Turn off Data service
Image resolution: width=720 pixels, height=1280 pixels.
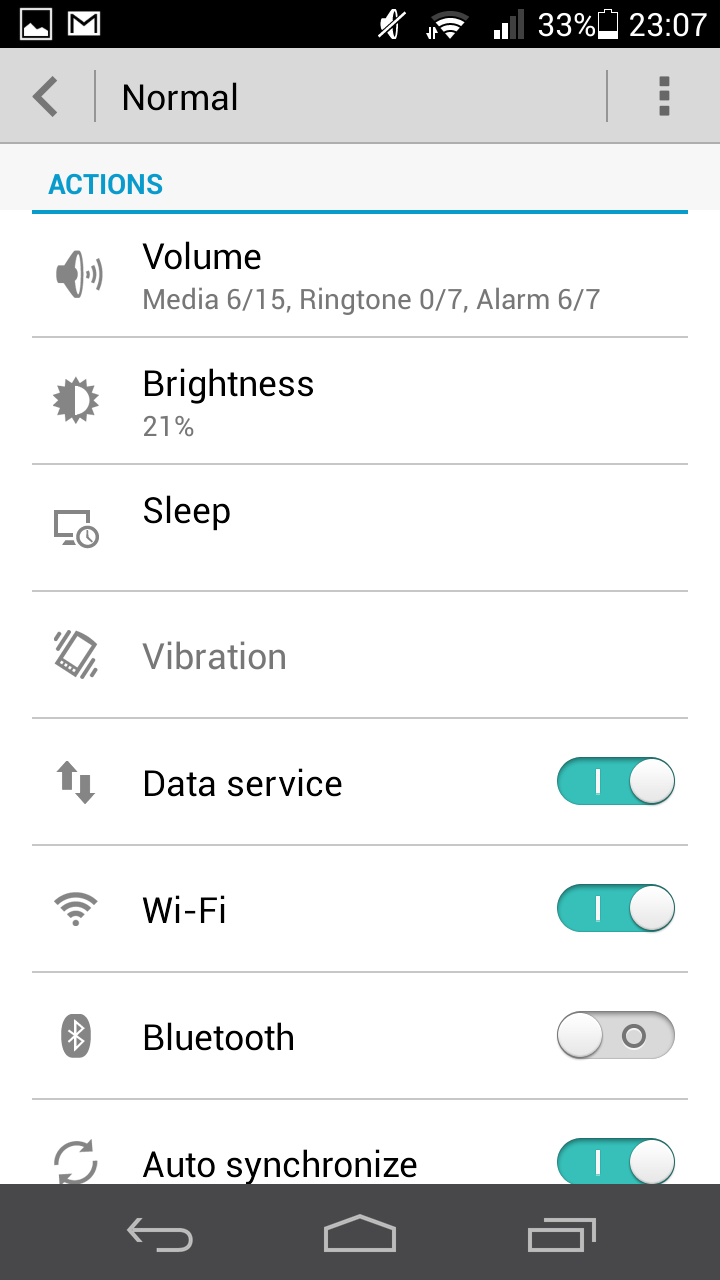coord(616,781)
